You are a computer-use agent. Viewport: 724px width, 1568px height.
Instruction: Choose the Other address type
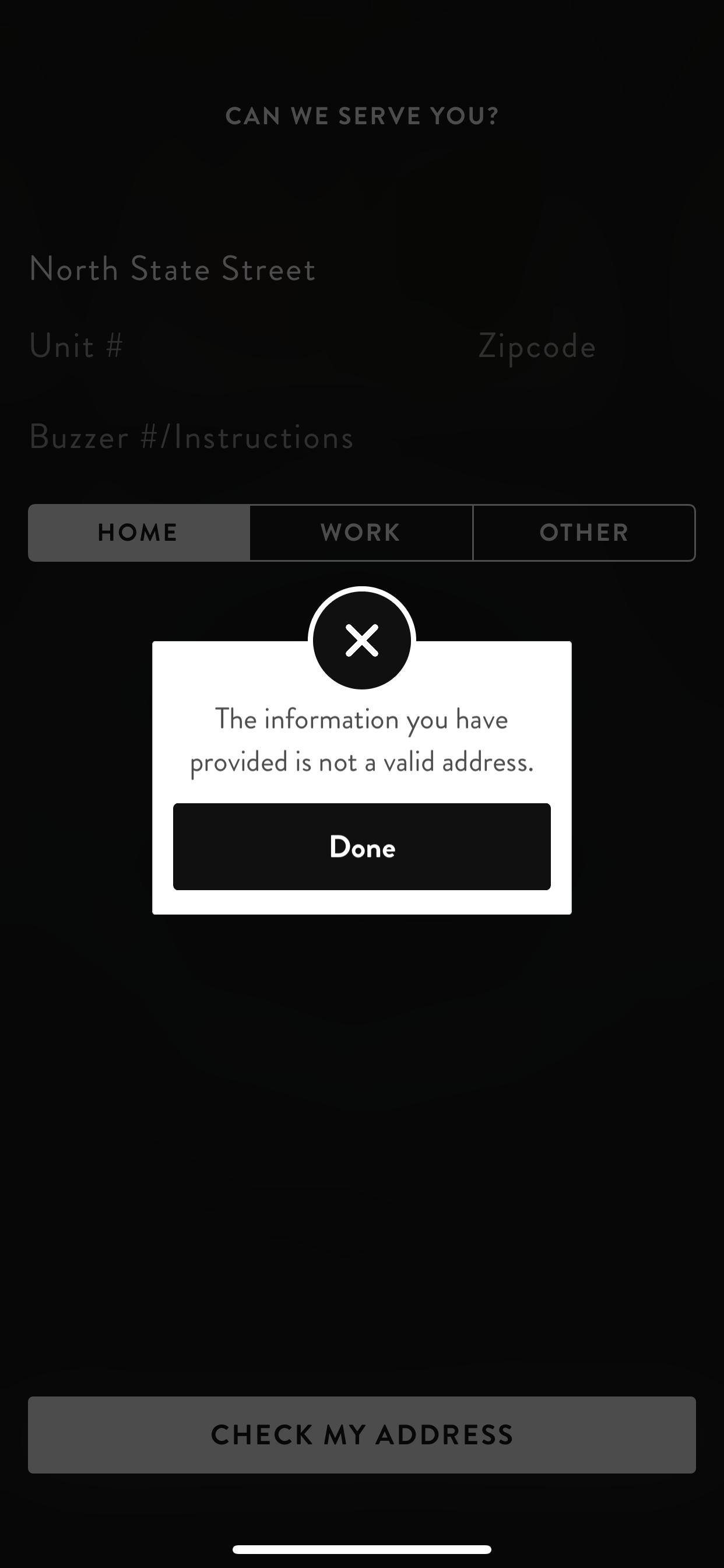584,533
